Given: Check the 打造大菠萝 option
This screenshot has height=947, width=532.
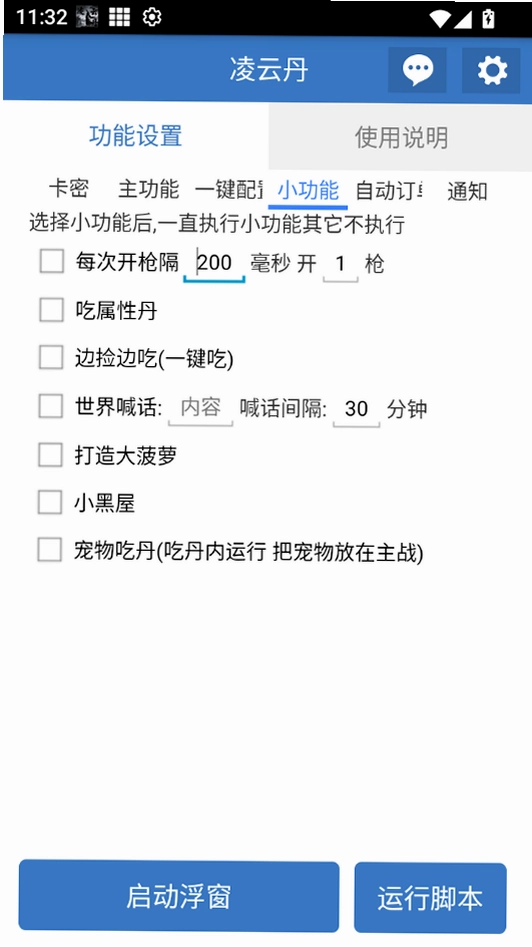Looking at the screenshot, I should point(51,454).
